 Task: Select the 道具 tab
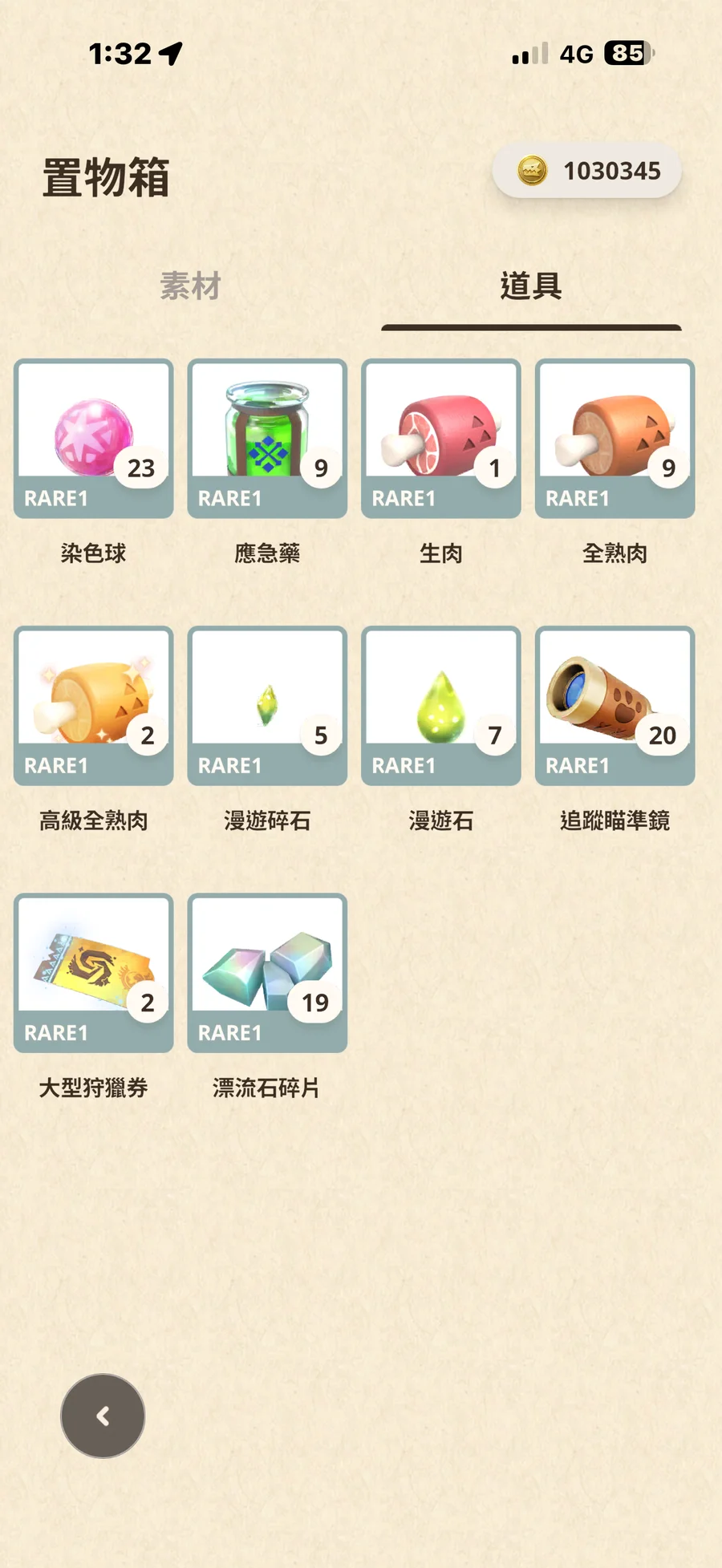(530, 286)
